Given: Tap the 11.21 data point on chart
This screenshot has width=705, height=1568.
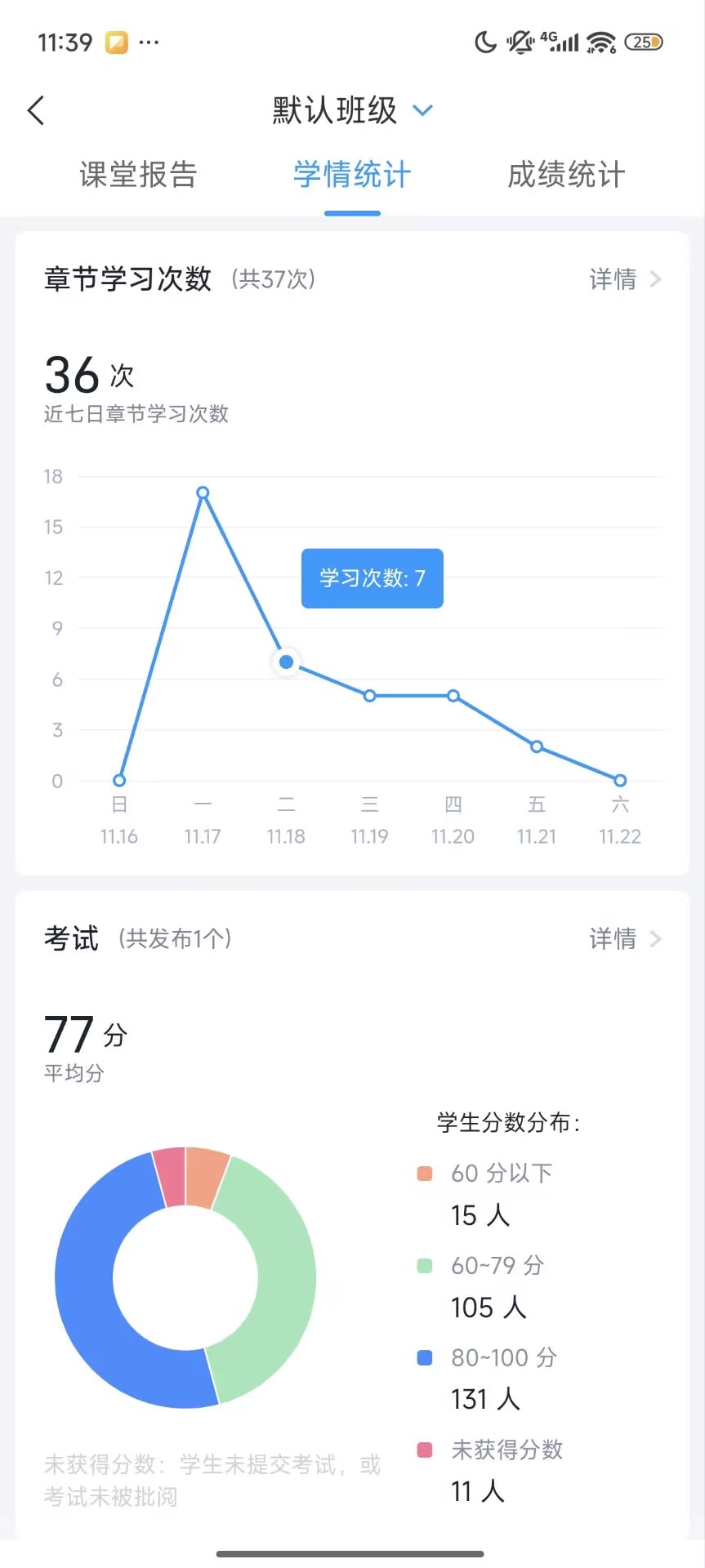Looking at the screenshot, I should 537,746.
